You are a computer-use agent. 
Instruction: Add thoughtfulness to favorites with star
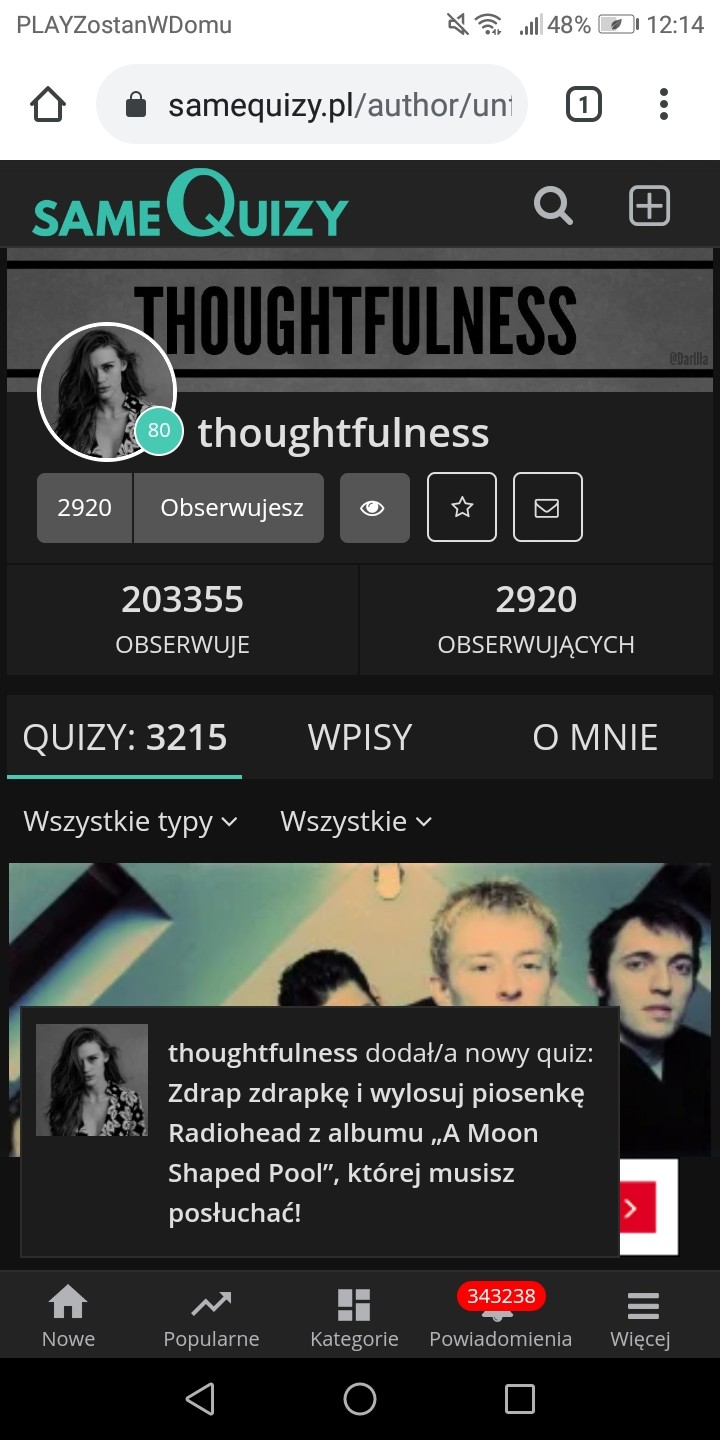(x=462, y=508)
